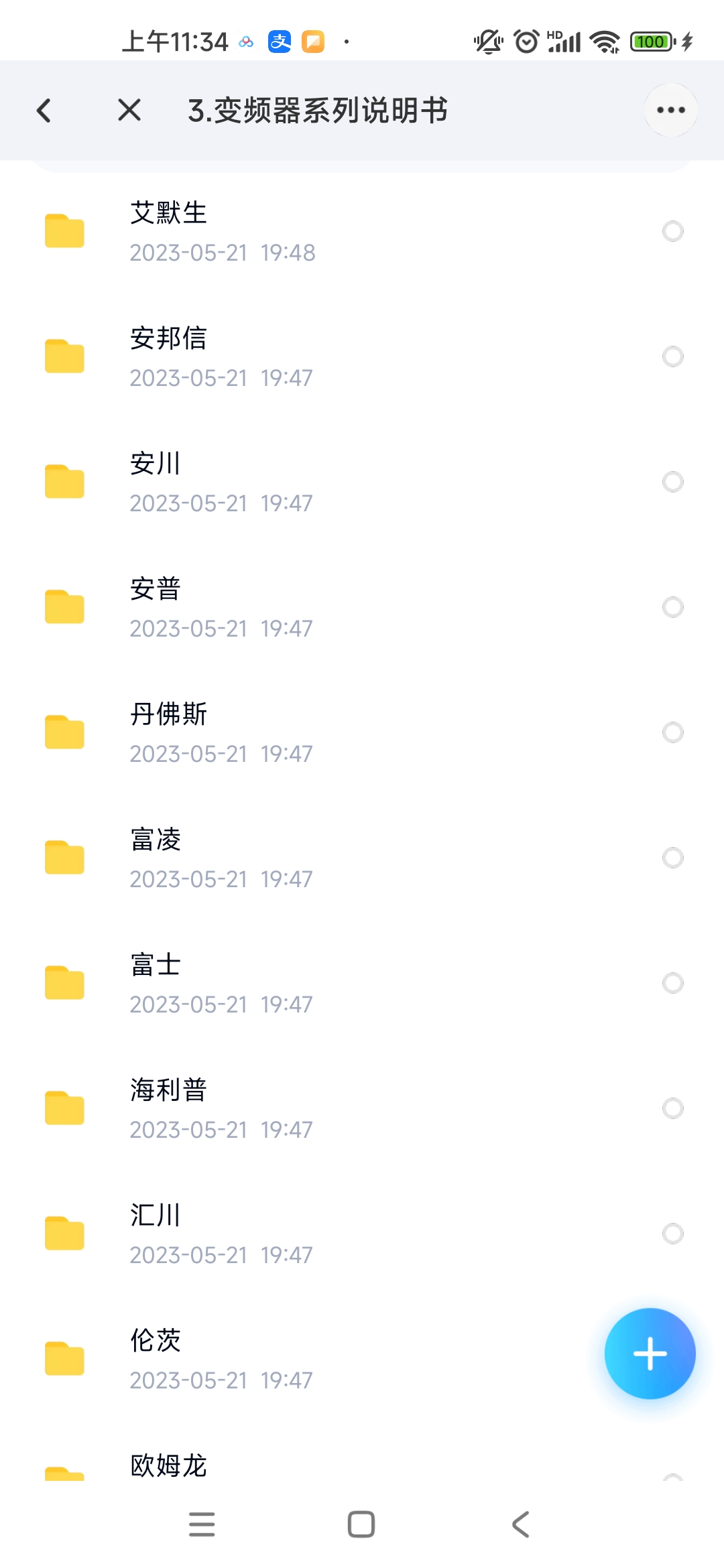This screenshot has width=724, height=1568.
Task: Go back using the top-left arrow
Action: point(44,111)
